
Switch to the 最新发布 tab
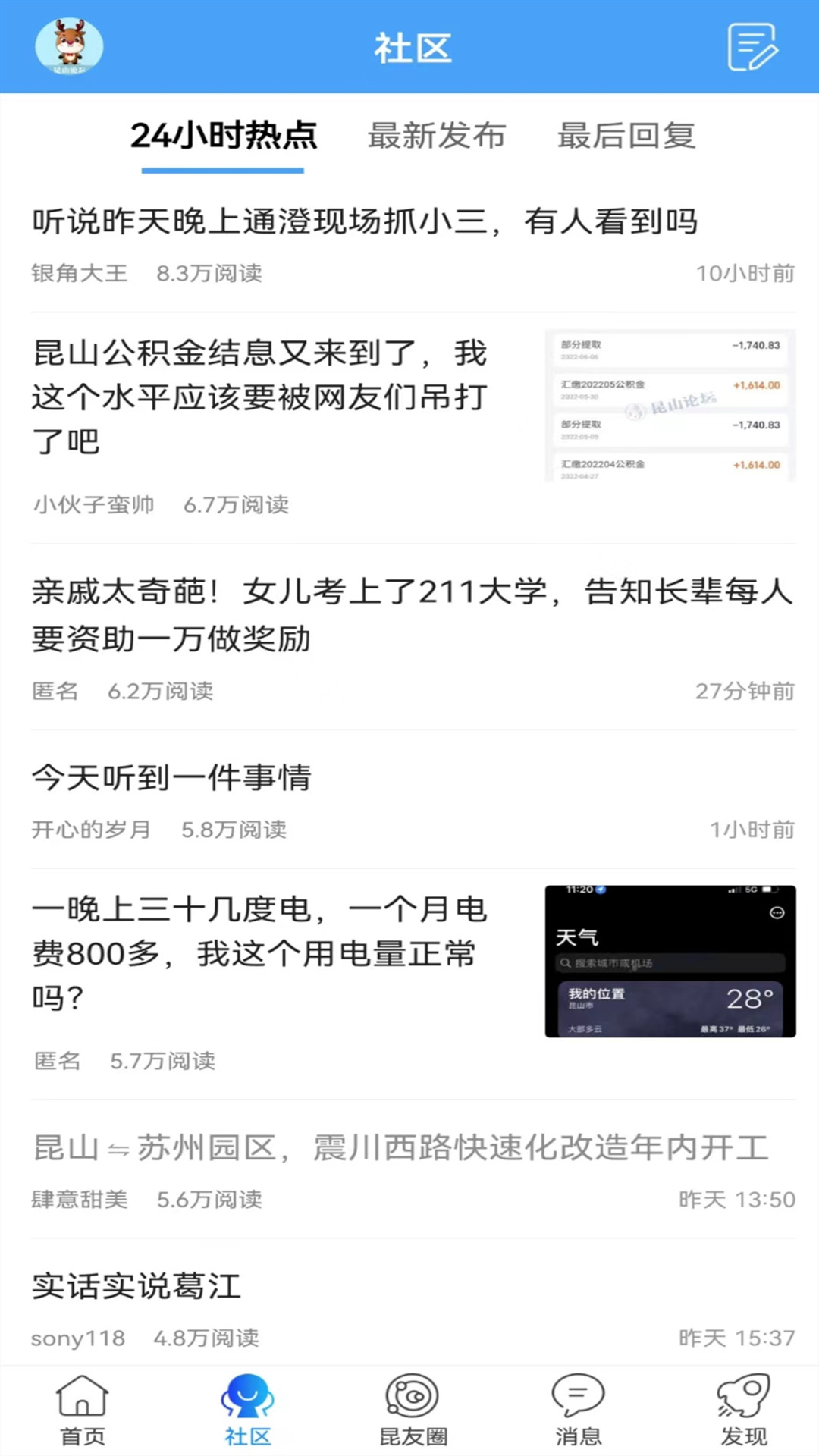[437, 137]
